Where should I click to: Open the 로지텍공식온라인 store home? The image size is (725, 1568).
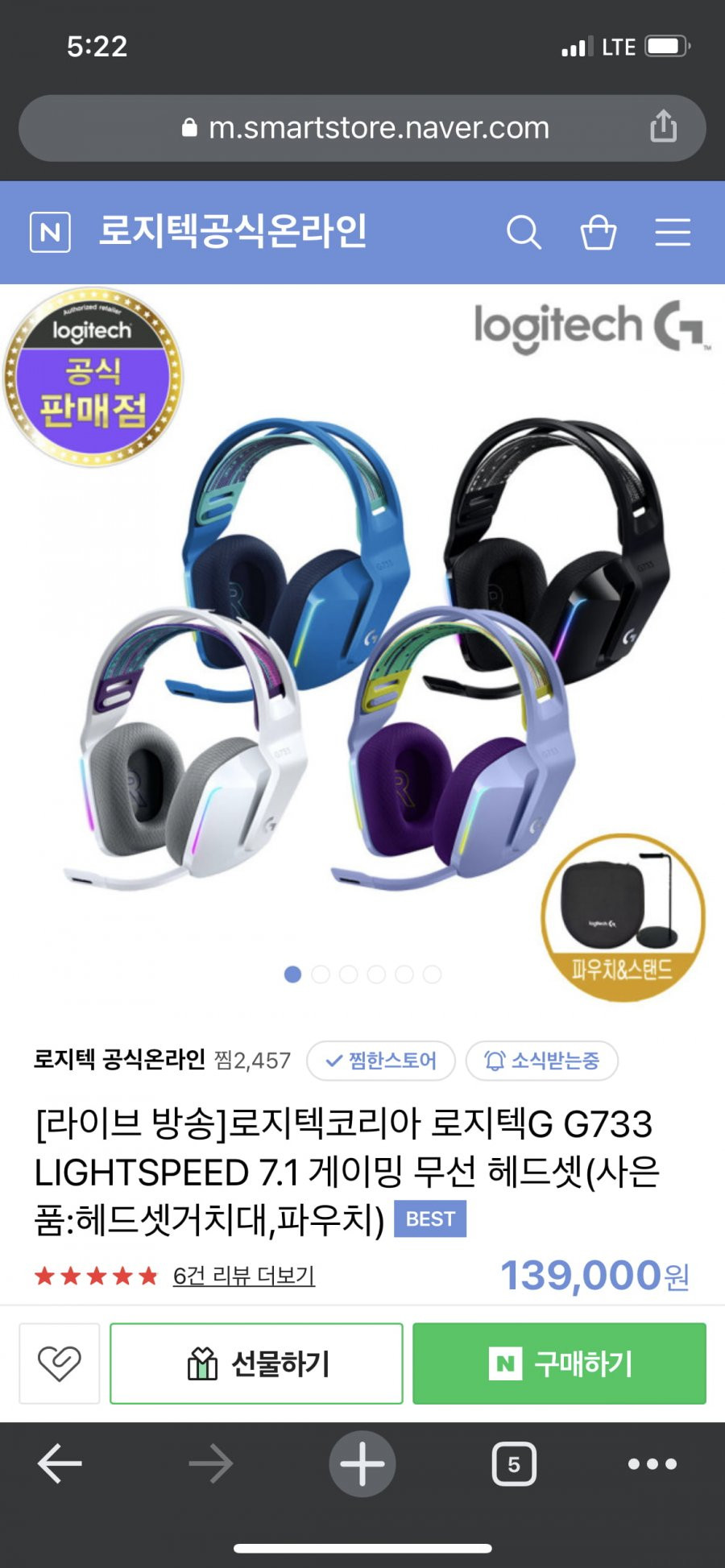click(x=232, y=232)
